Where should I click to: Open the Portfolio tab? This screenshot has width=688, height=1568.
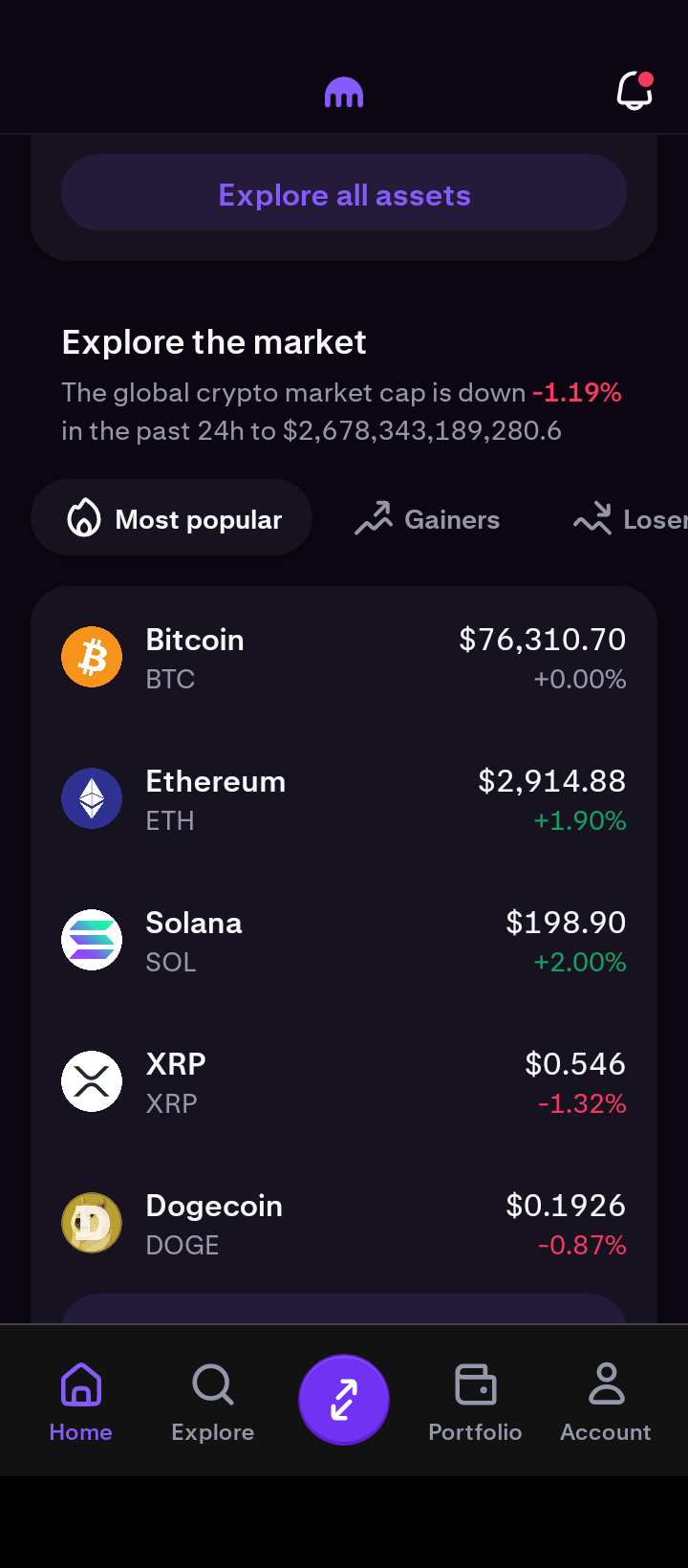475,1402
